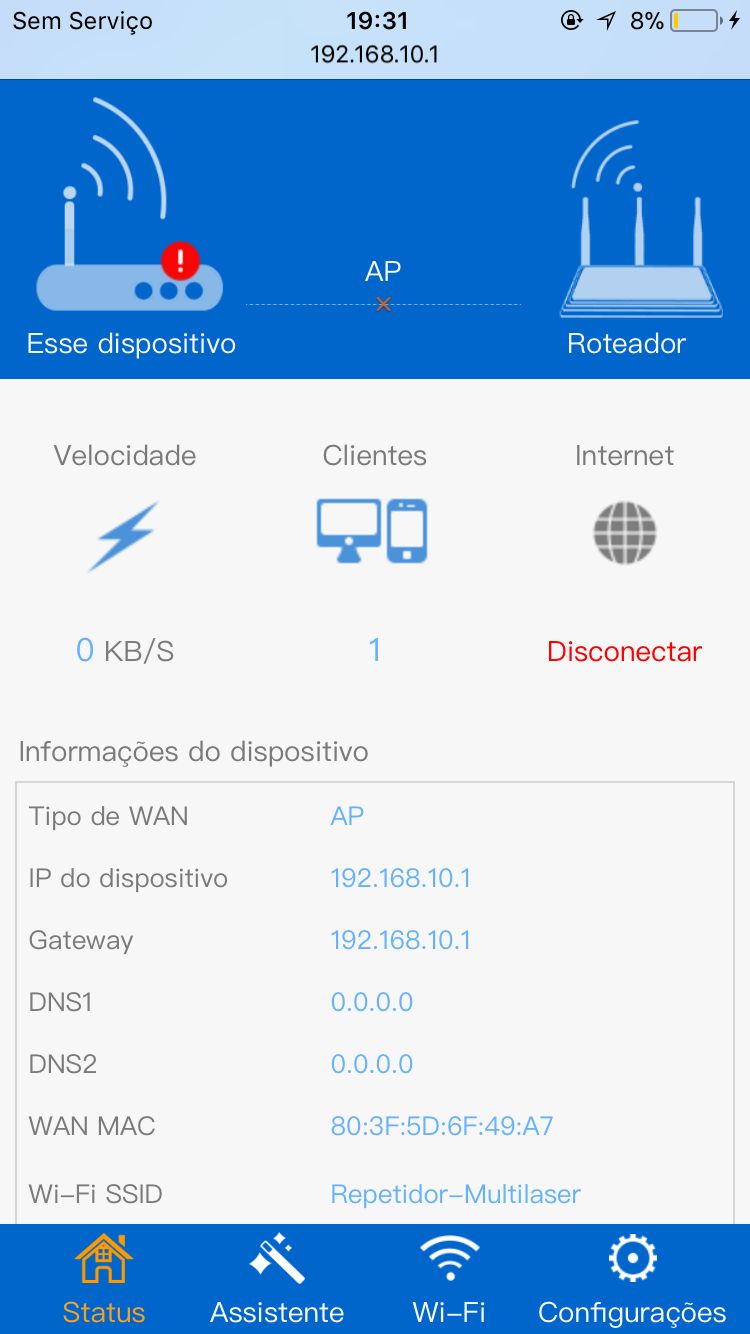This screenshot has height=1334, width=750.
Task: Go to the Wi-Fi tab
Action: [x=449, y=1280]
